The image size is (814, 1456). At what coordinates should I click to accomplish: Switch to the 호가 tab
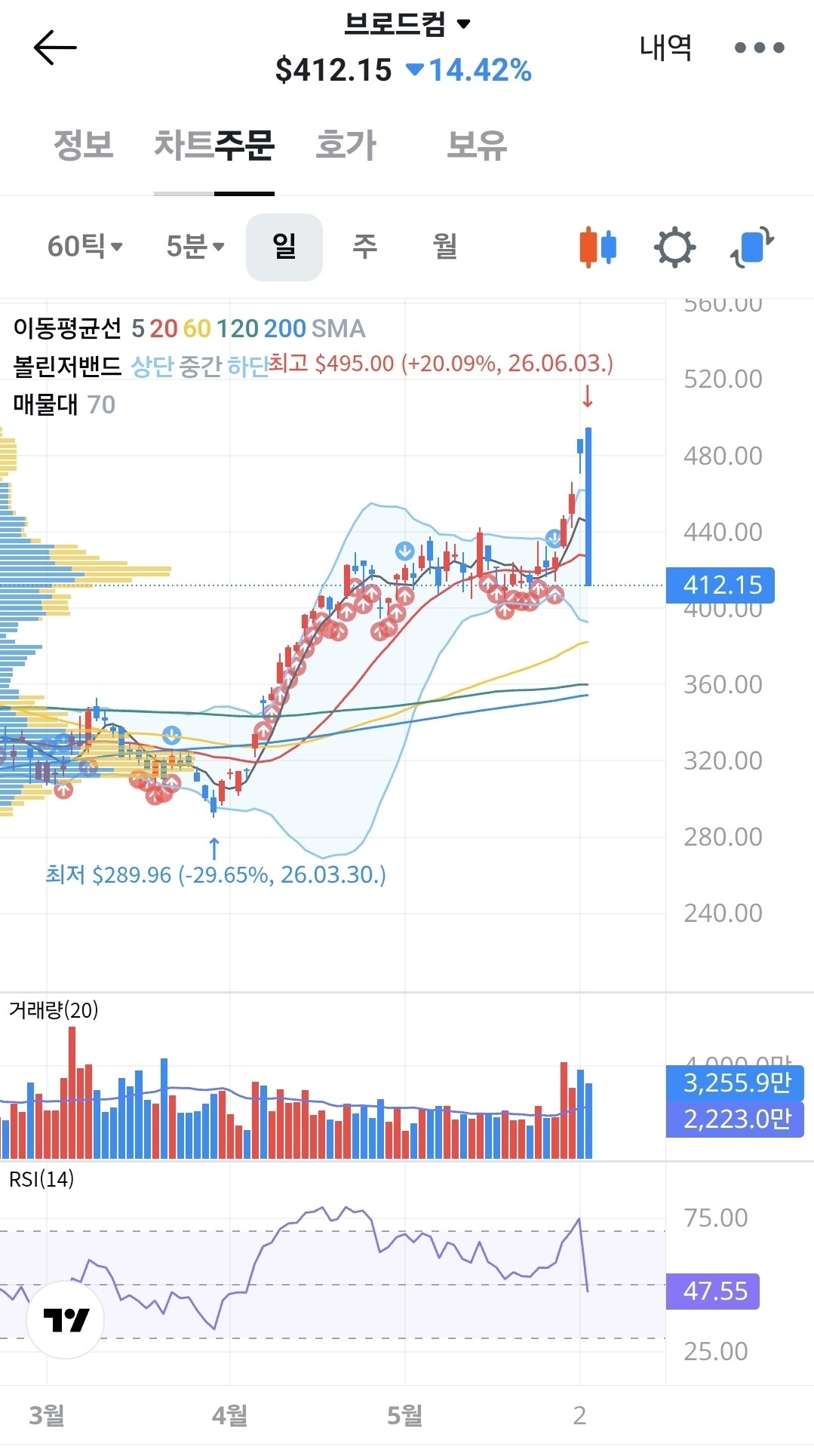point(346,145)
